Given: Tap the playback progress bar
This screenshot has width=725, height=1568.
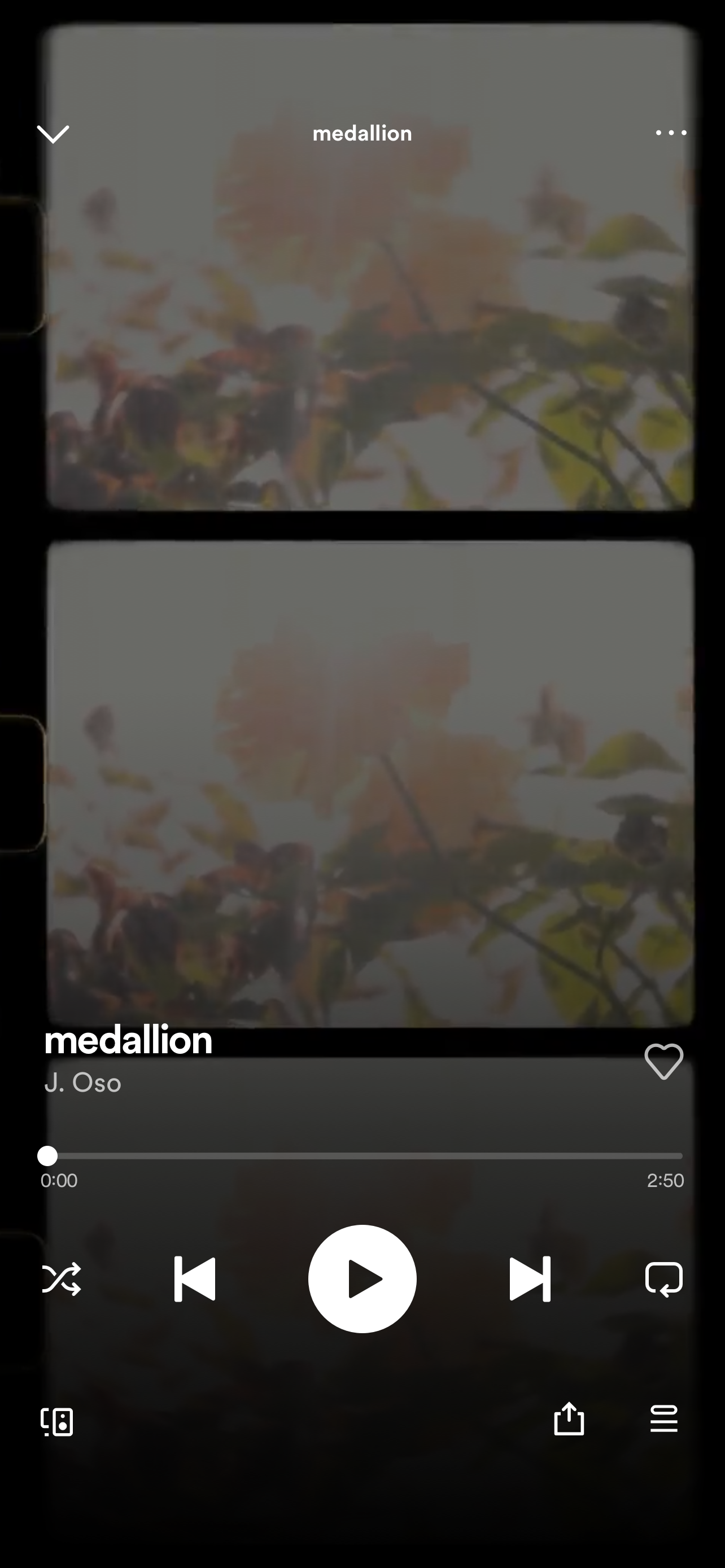Looking at the screenshot, I should [363, 1155].
